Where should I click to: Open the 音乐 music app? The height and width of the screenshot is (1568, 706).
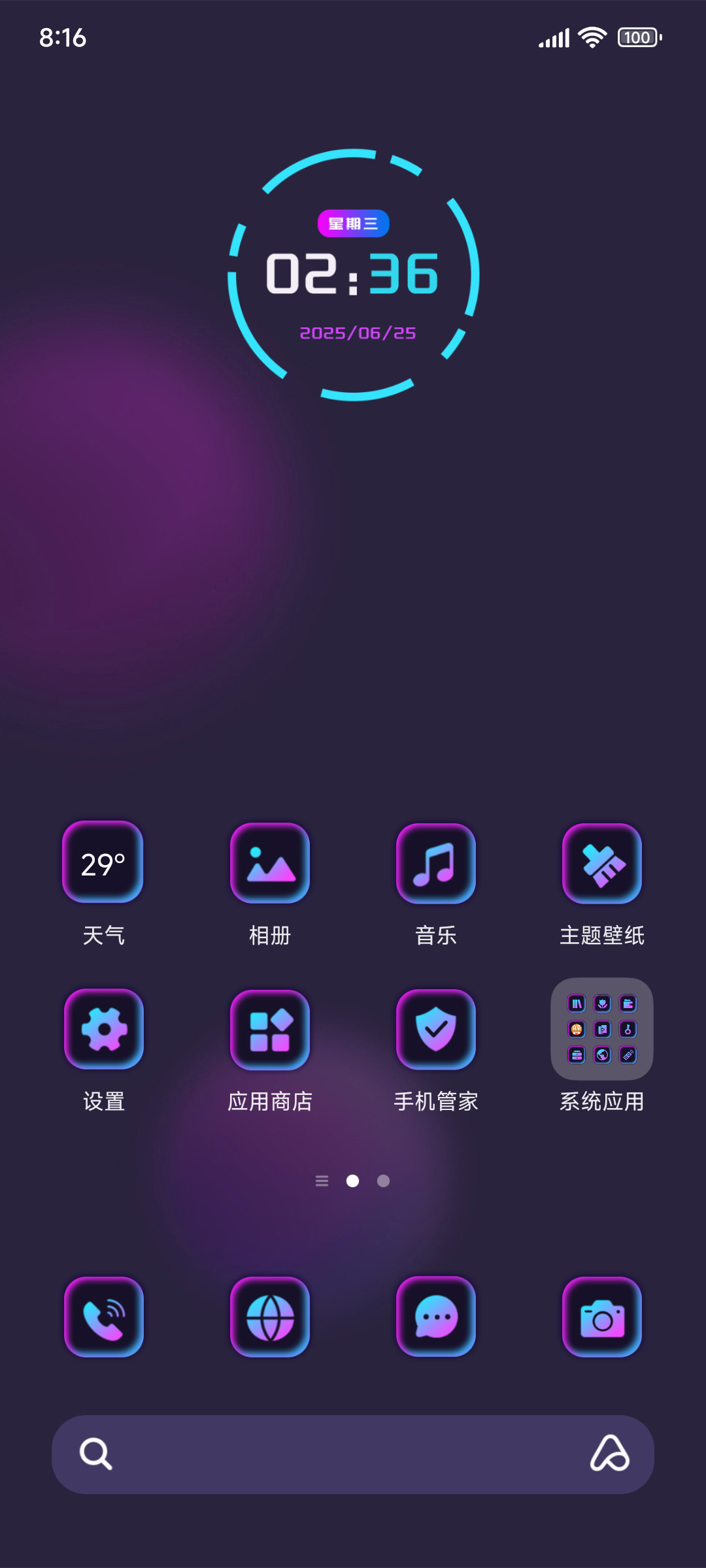(436, 862)
